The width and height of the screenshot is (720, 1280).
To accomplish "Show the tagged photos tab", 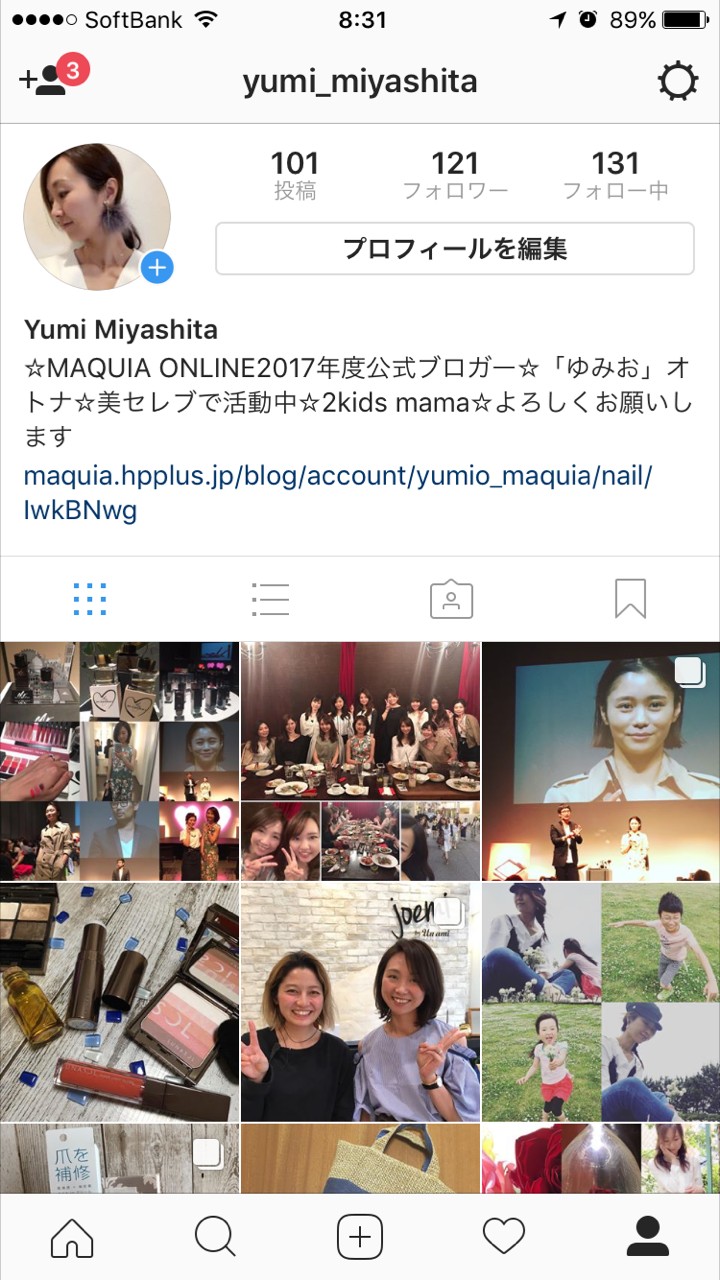I will 451,599.
